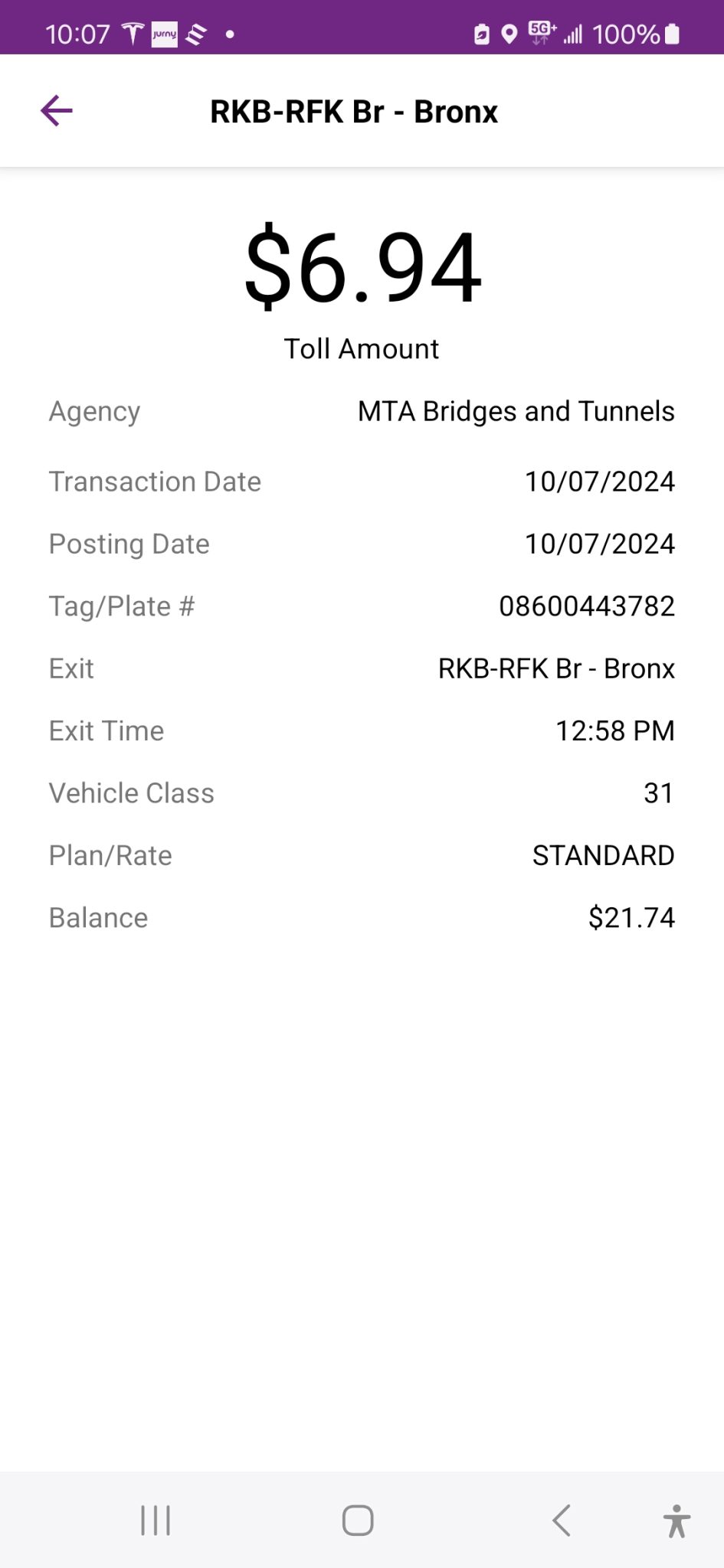
Task: Open recent apps from navigation bar
Action: pos(156,1520)
